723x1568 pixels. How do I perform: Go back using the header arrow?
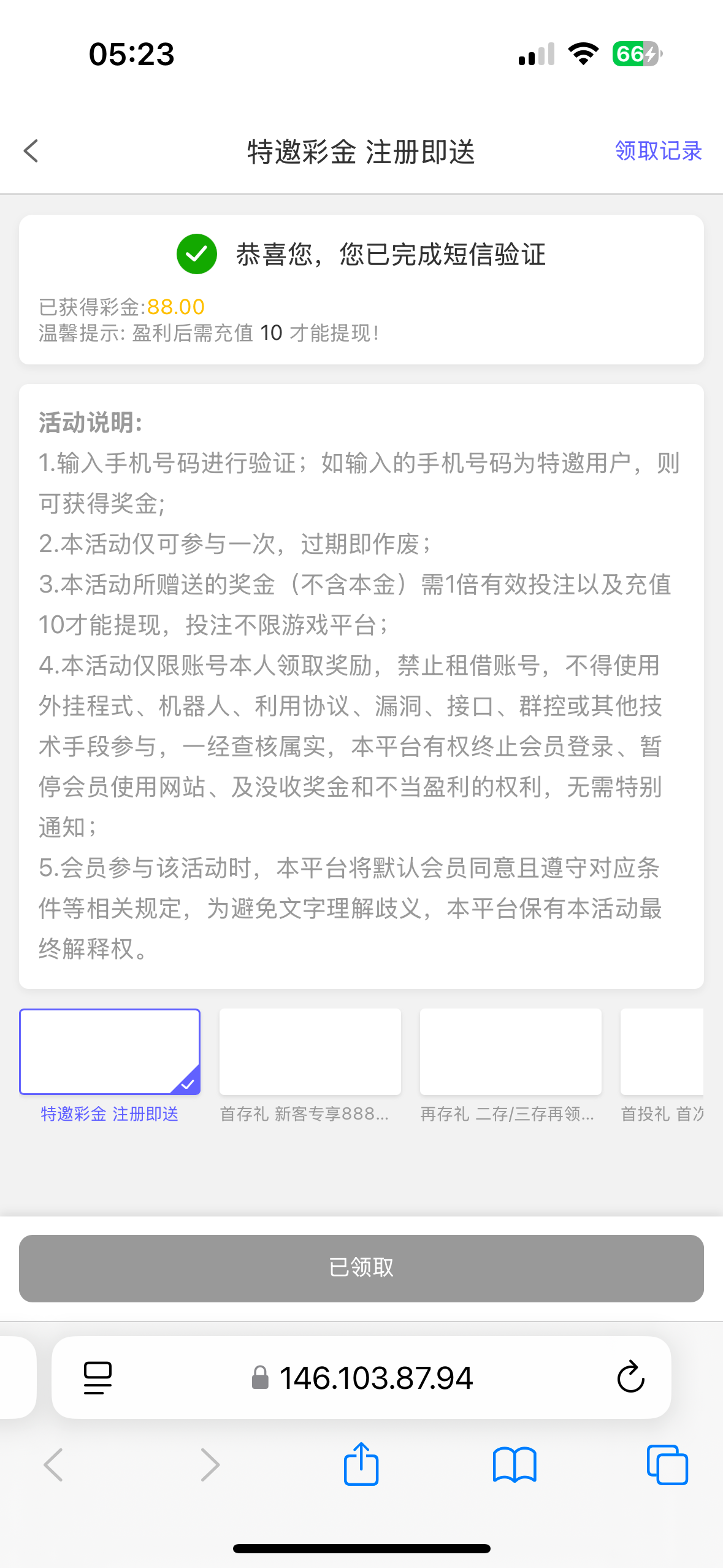[x=31, y=151]
